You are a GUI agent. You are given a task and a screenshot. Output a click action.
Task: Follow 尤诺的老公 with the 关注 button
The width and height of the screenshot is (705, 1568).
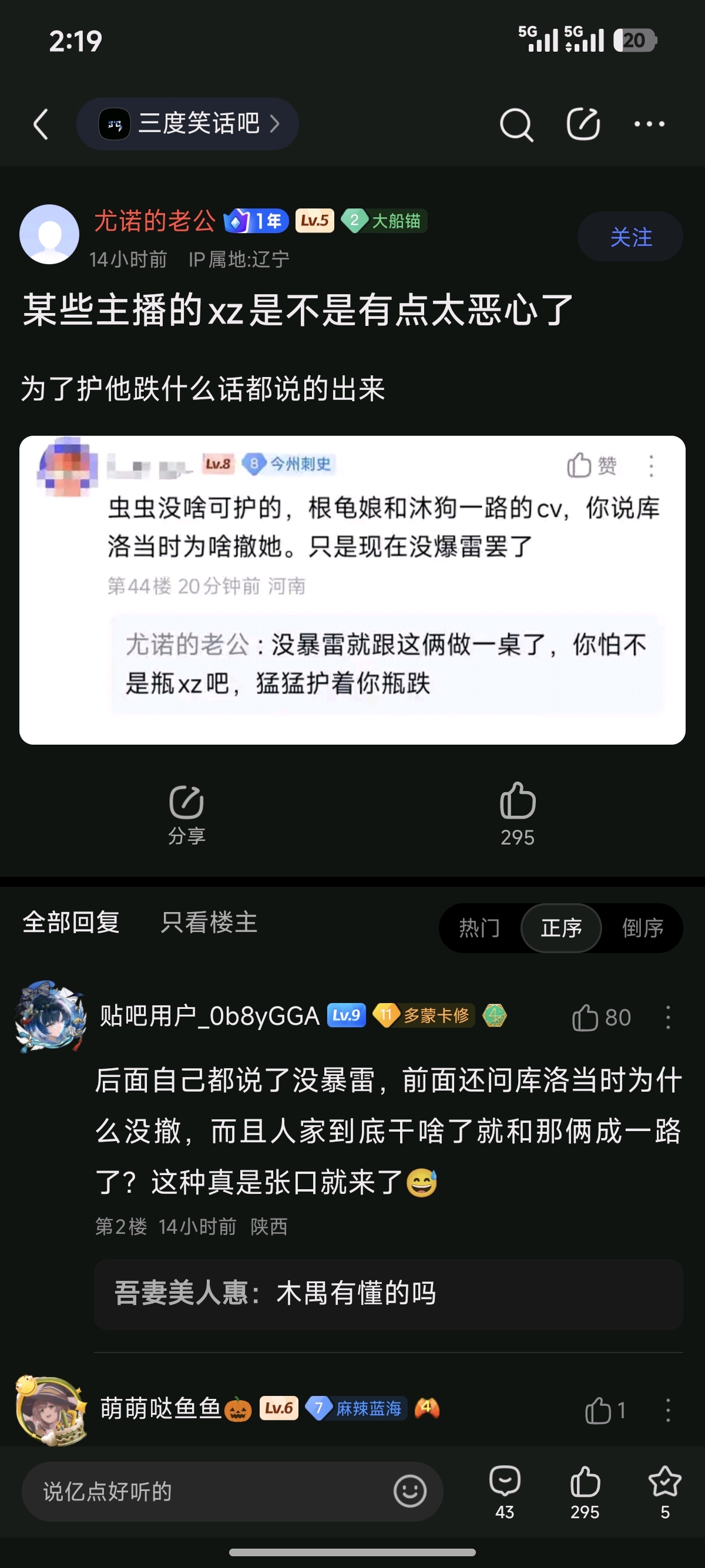tap(630, 237)
